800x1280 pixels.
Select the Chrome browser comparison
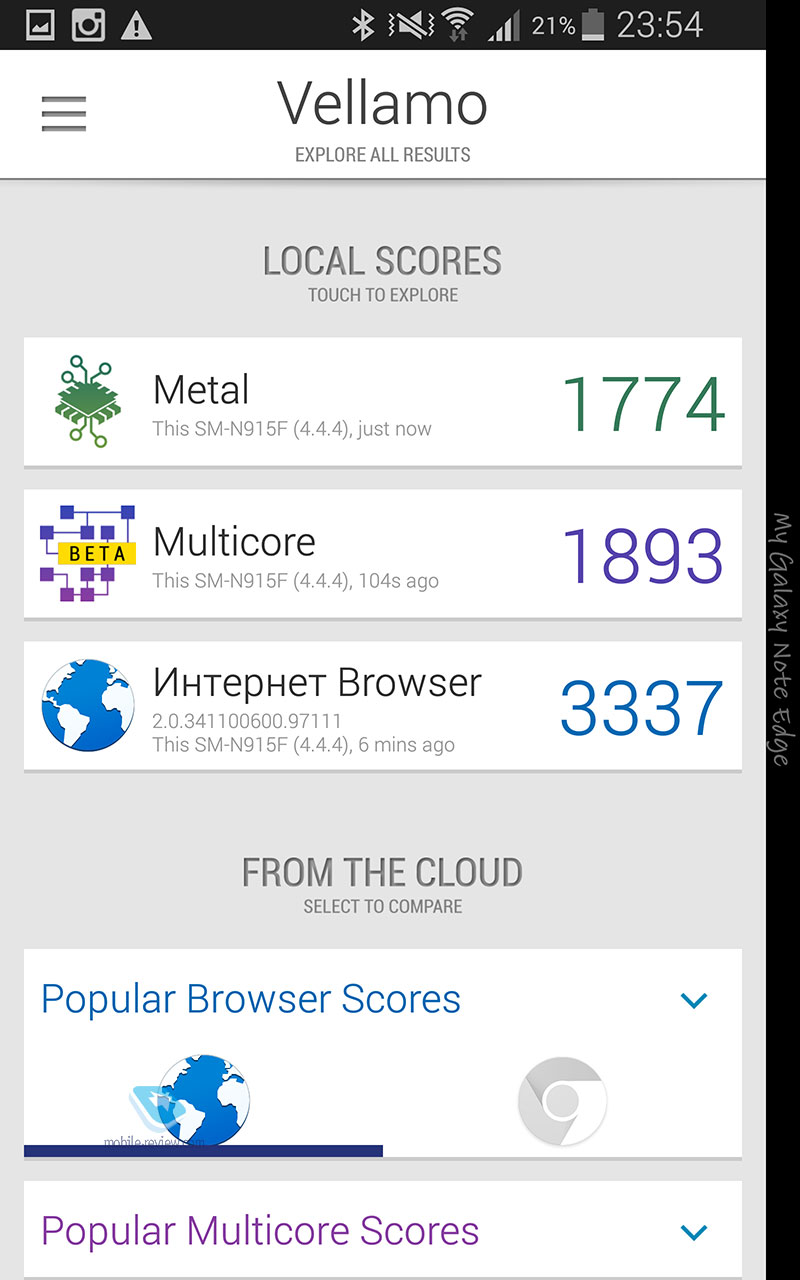coord(562,1101)
